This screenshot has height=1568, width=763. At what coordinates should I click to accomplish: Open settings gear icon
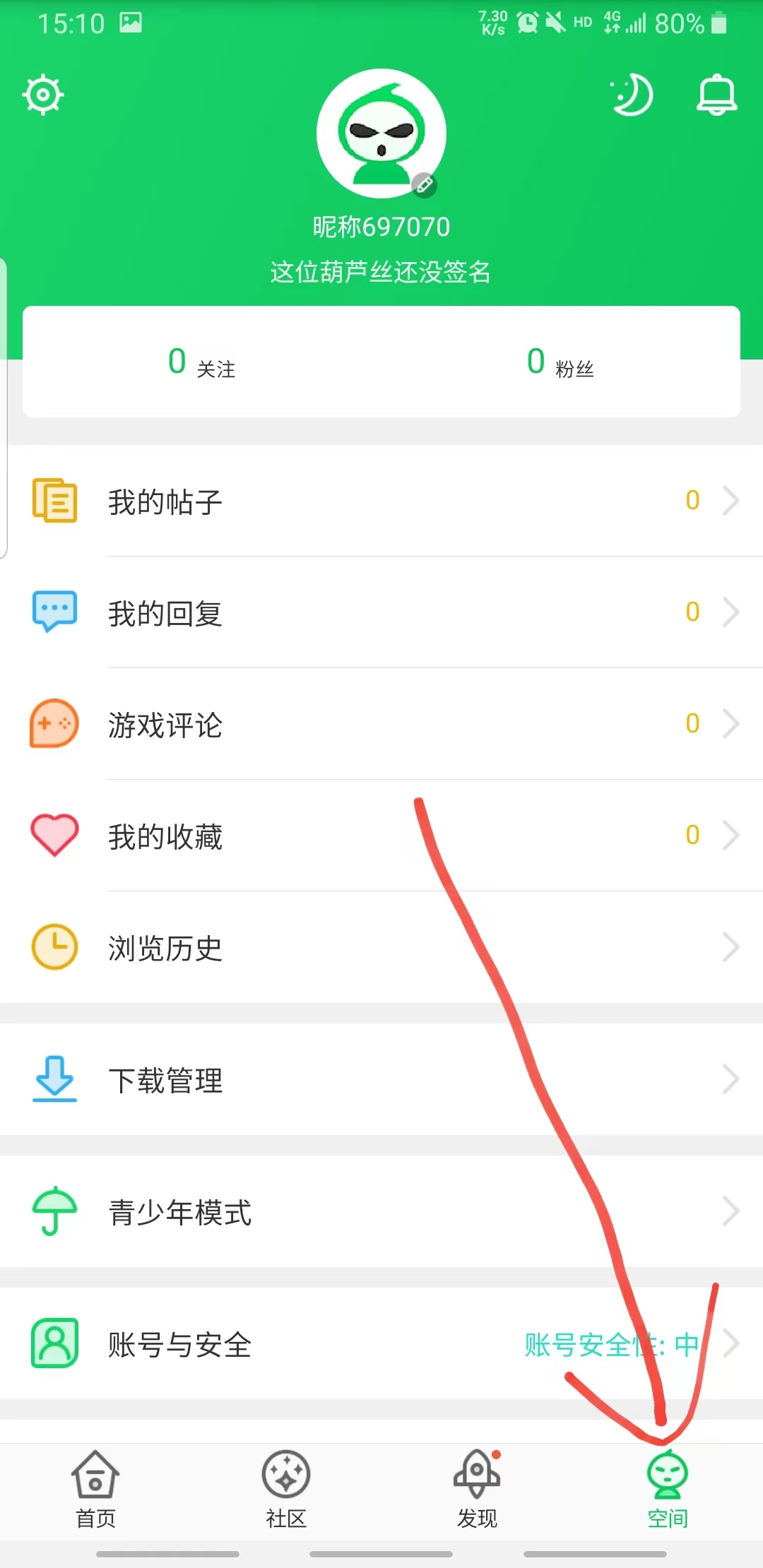coord(43,95)
